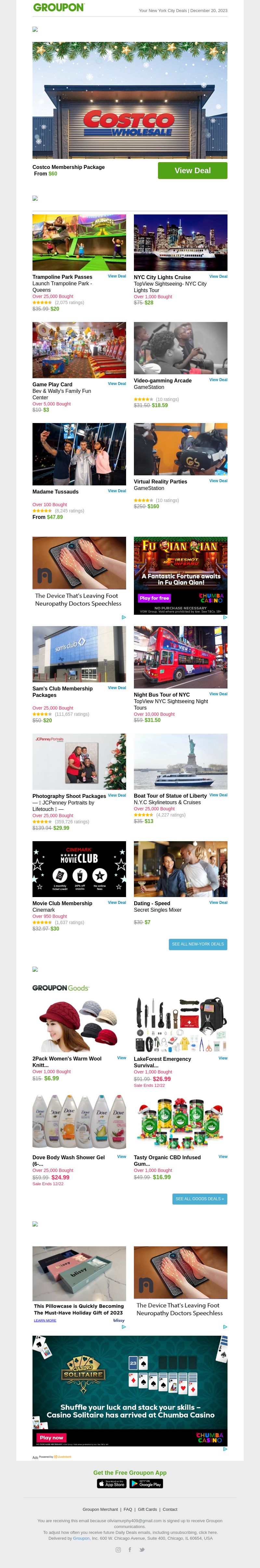Open the Dove Body Wash product image
Image resolution: width=260 pixels, height=1568 pixels.
point(79,1120)
